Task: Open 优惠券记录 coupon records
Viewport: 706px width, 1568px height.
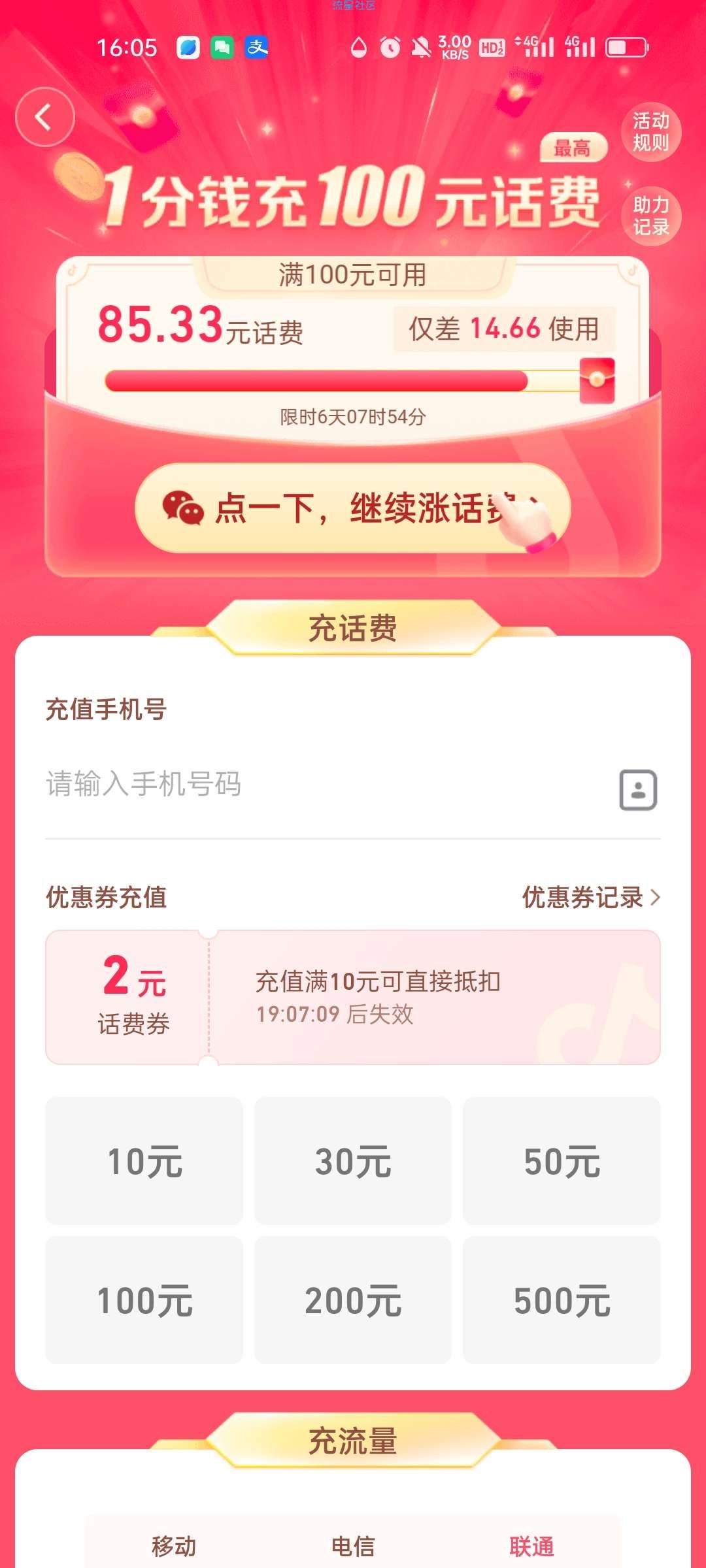Action: (590, 897)
